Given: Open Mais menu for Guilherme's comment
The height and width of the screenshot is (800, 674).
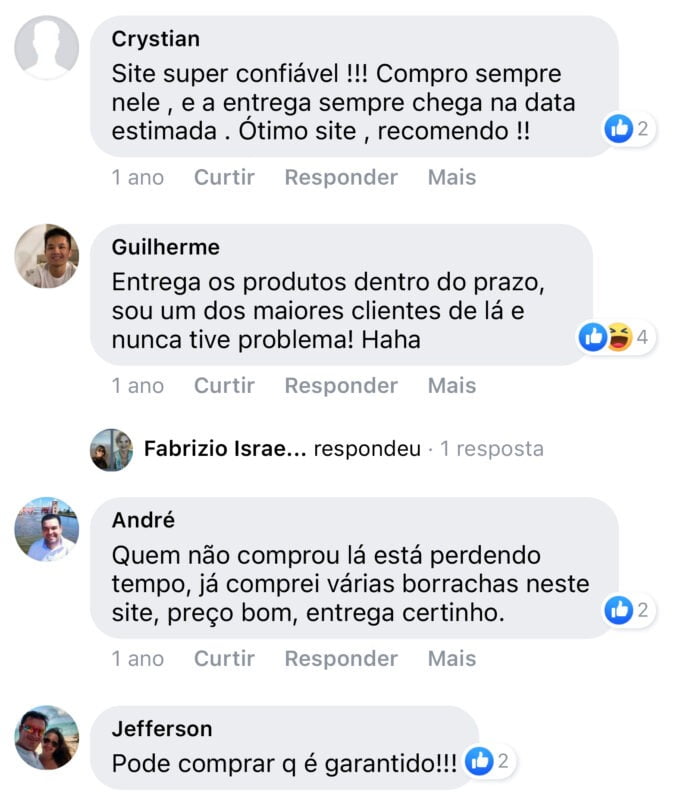Looking at the screenshot, I should click(452, 386).
